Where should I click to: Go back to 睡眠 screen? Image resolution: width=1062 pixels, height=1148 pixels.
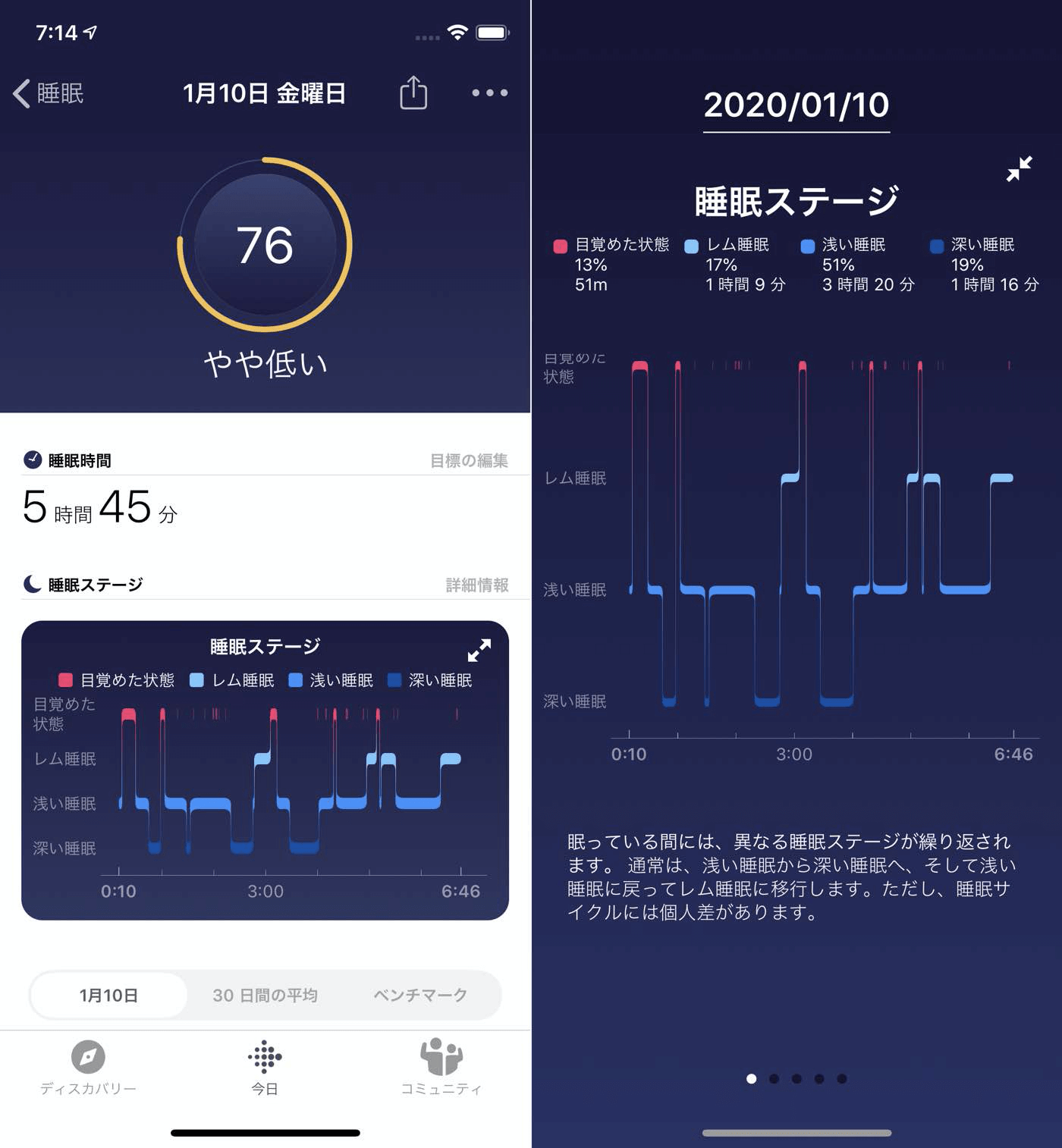click(x=49, y=93)
